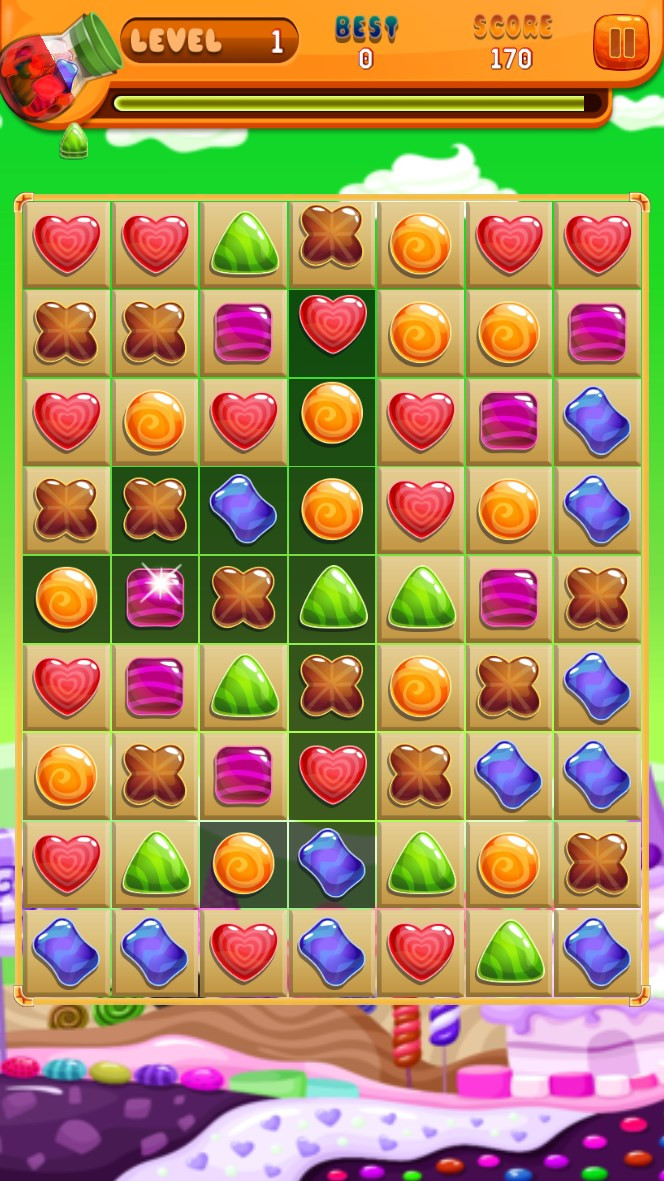The image size is (664, 1181).
Task: Select the orange swirl candy in the top row
Action: [420, 244]
